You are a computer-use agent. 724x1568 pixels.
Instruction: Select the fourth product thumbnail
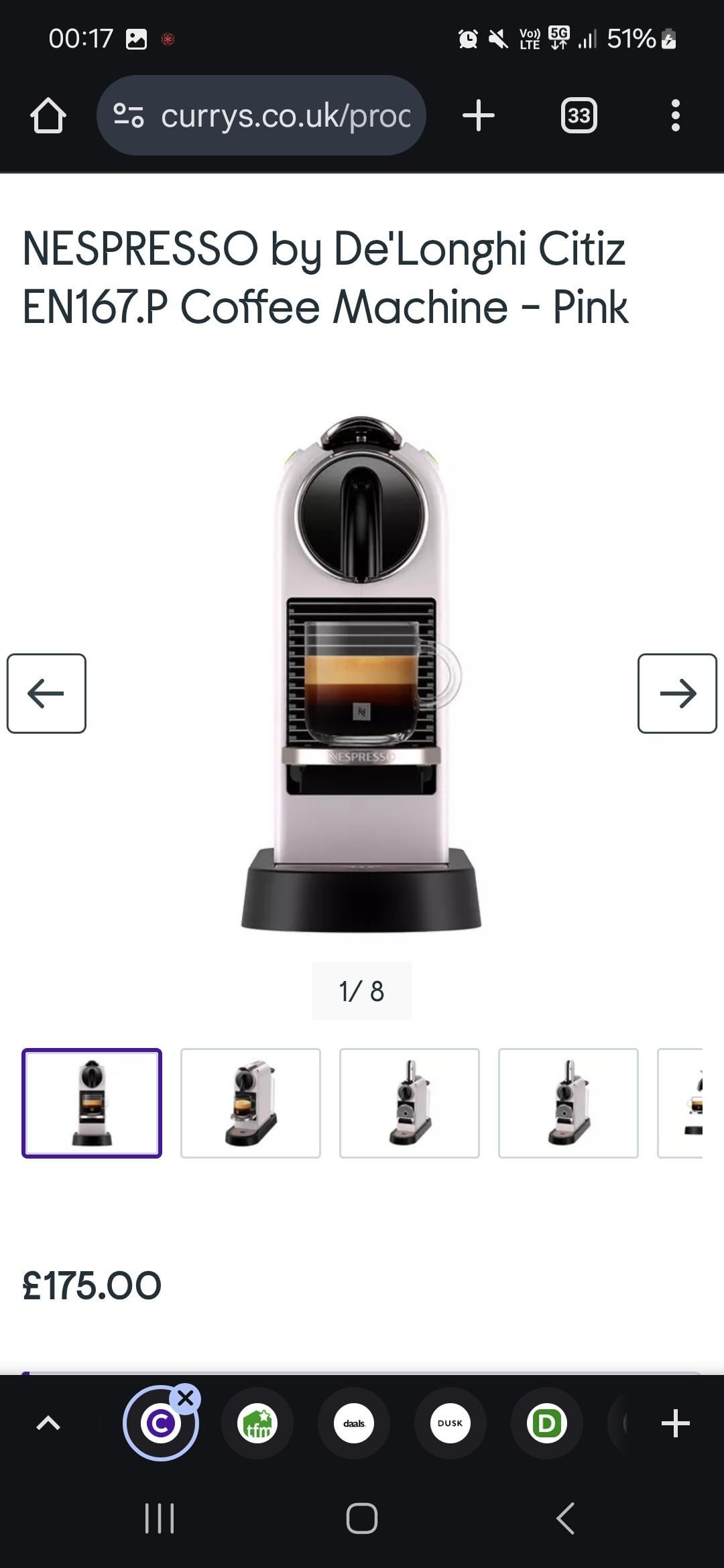tap(568, 1103)
